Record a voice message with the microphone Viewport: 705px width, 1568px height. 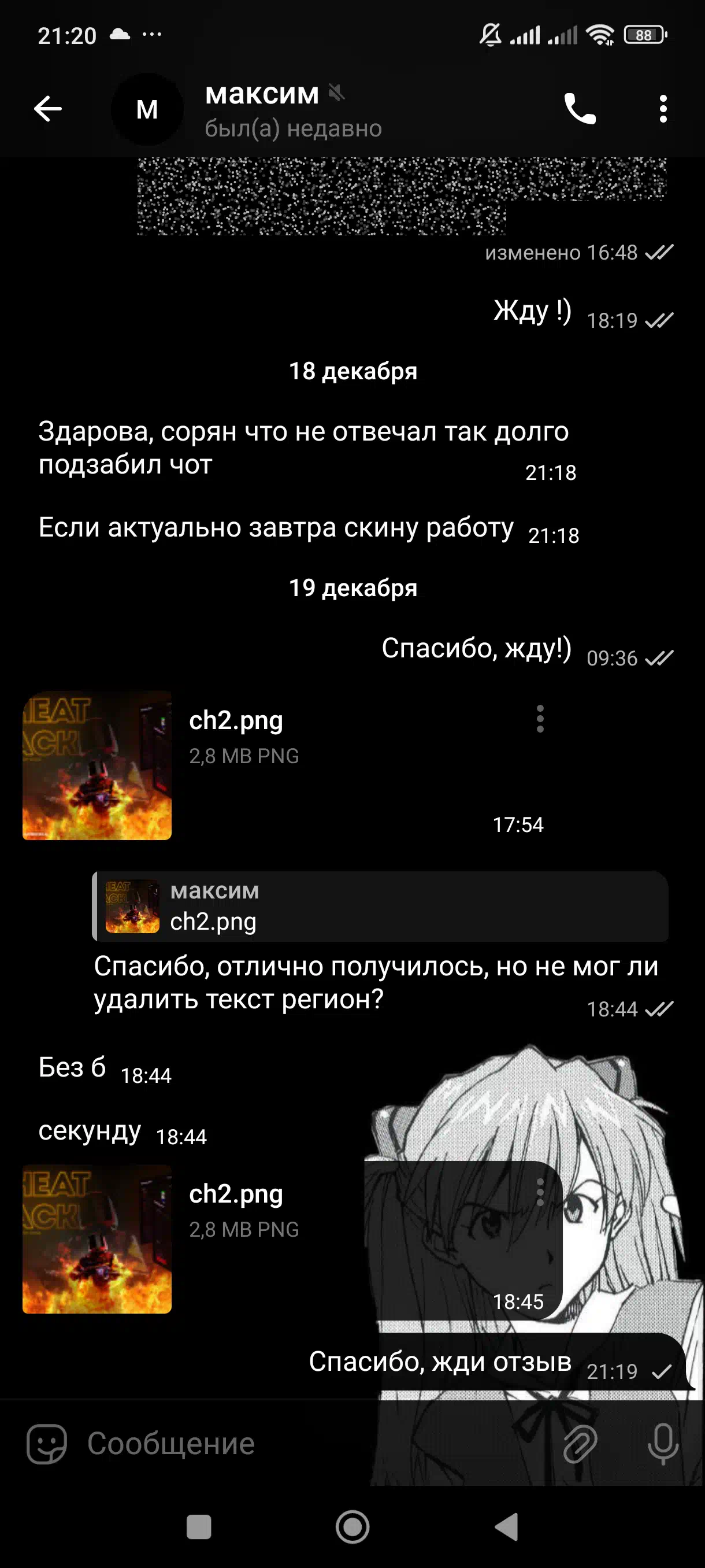[x=663, y=1443]
